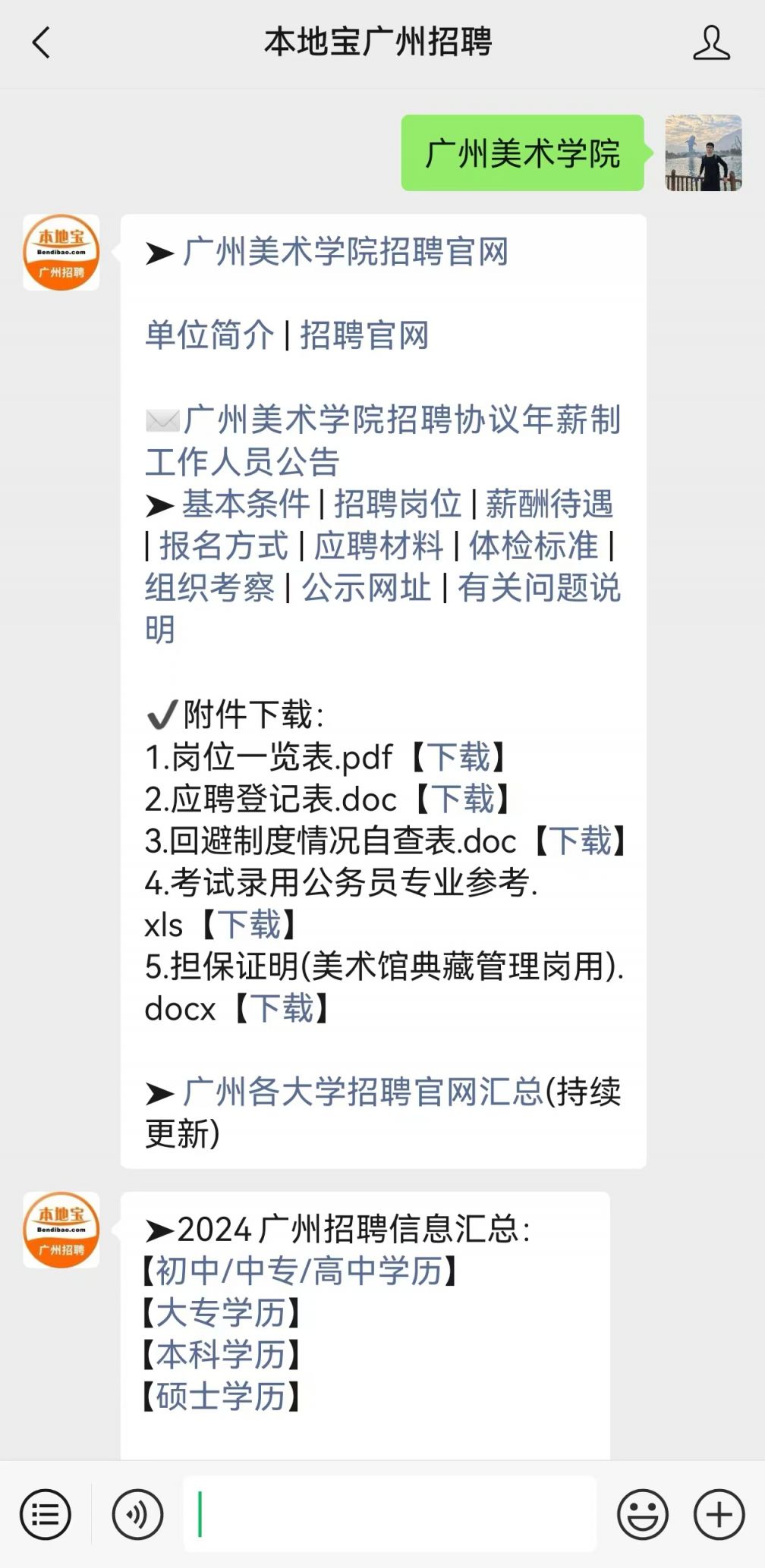
Task: Download 岗位一览表.pdf attachment
Action: click(x=458, y=756)
